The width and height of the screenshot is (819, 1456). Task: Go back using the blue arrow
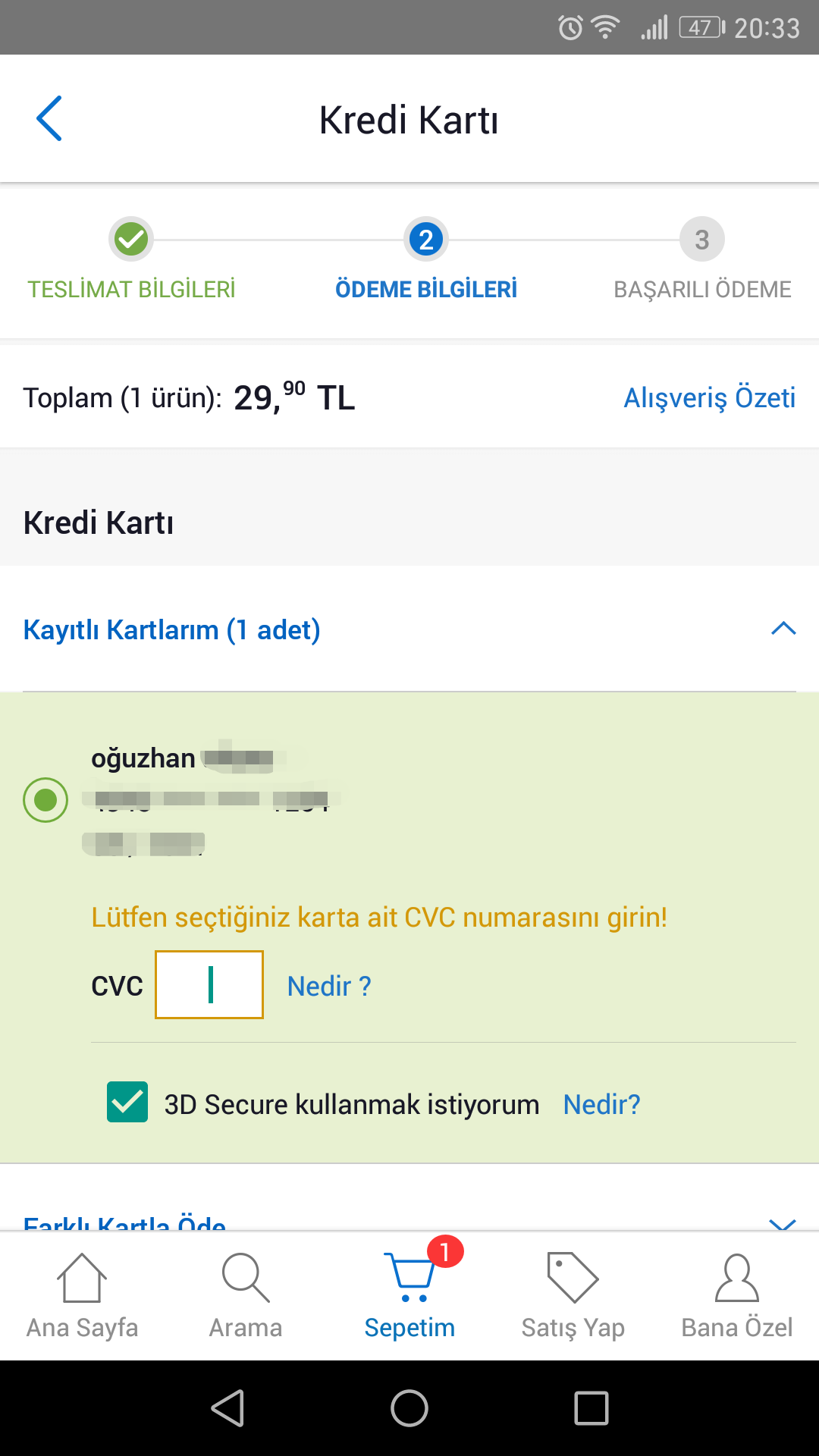tap(49, 119)
